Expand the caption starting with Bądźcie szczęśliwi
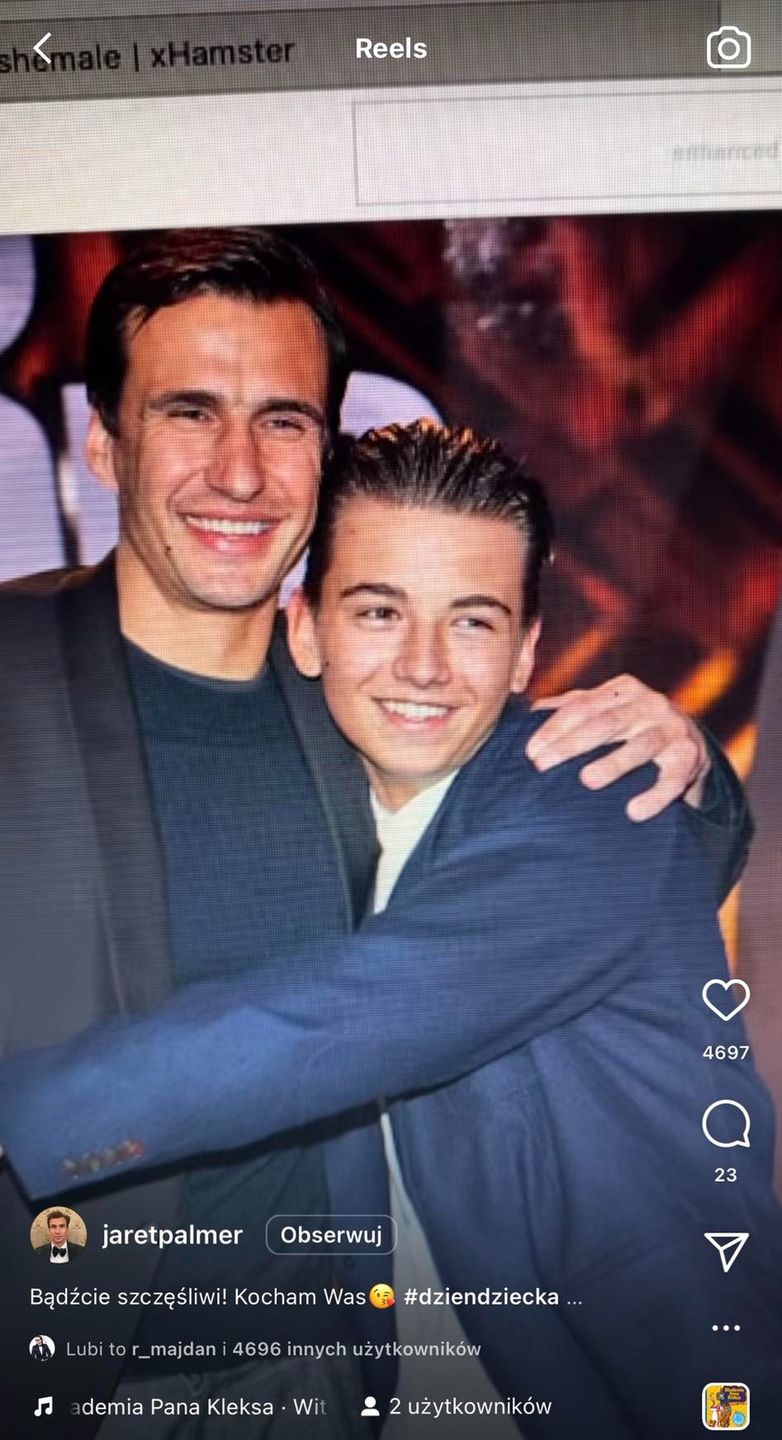 [573, 1297]
